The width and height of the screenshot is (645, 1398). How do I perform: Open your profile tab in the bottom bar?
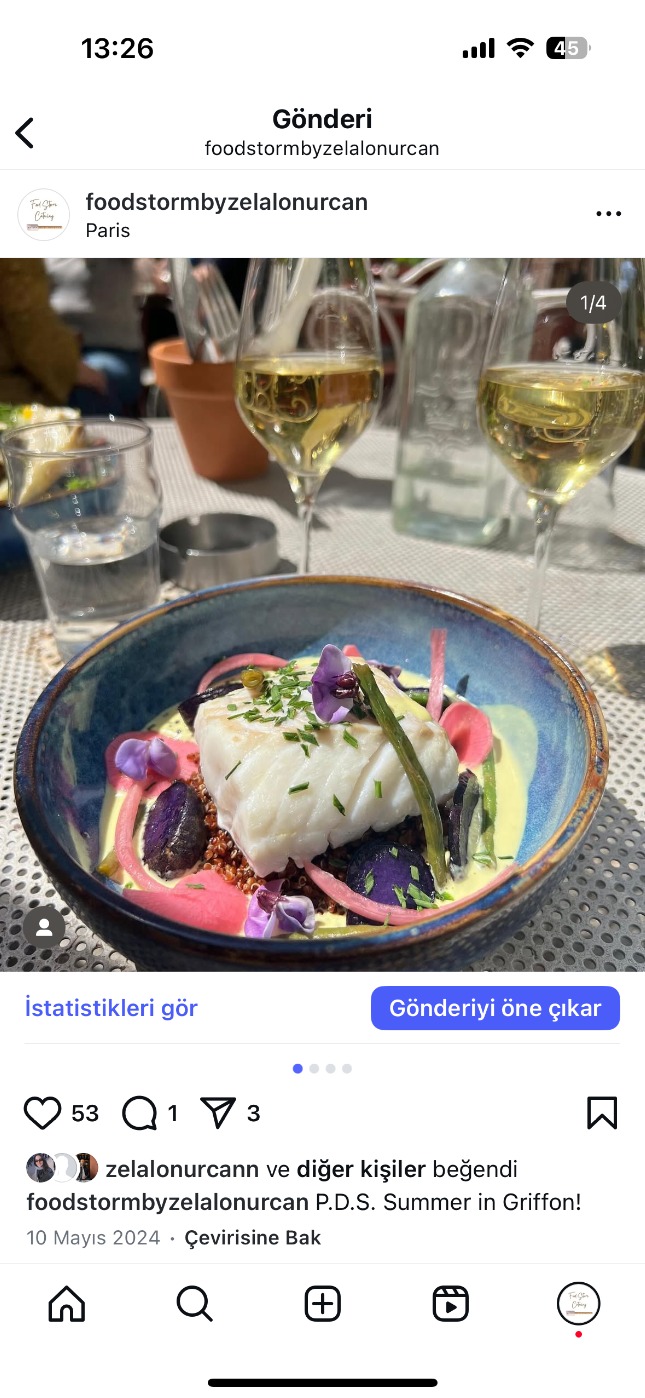point(578,1304)
